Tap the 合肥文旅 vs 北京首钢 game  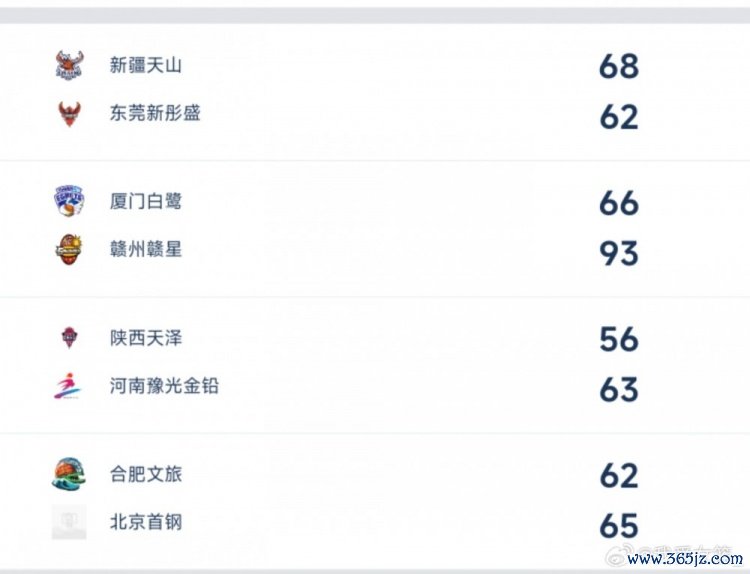(x=375, y=499)
